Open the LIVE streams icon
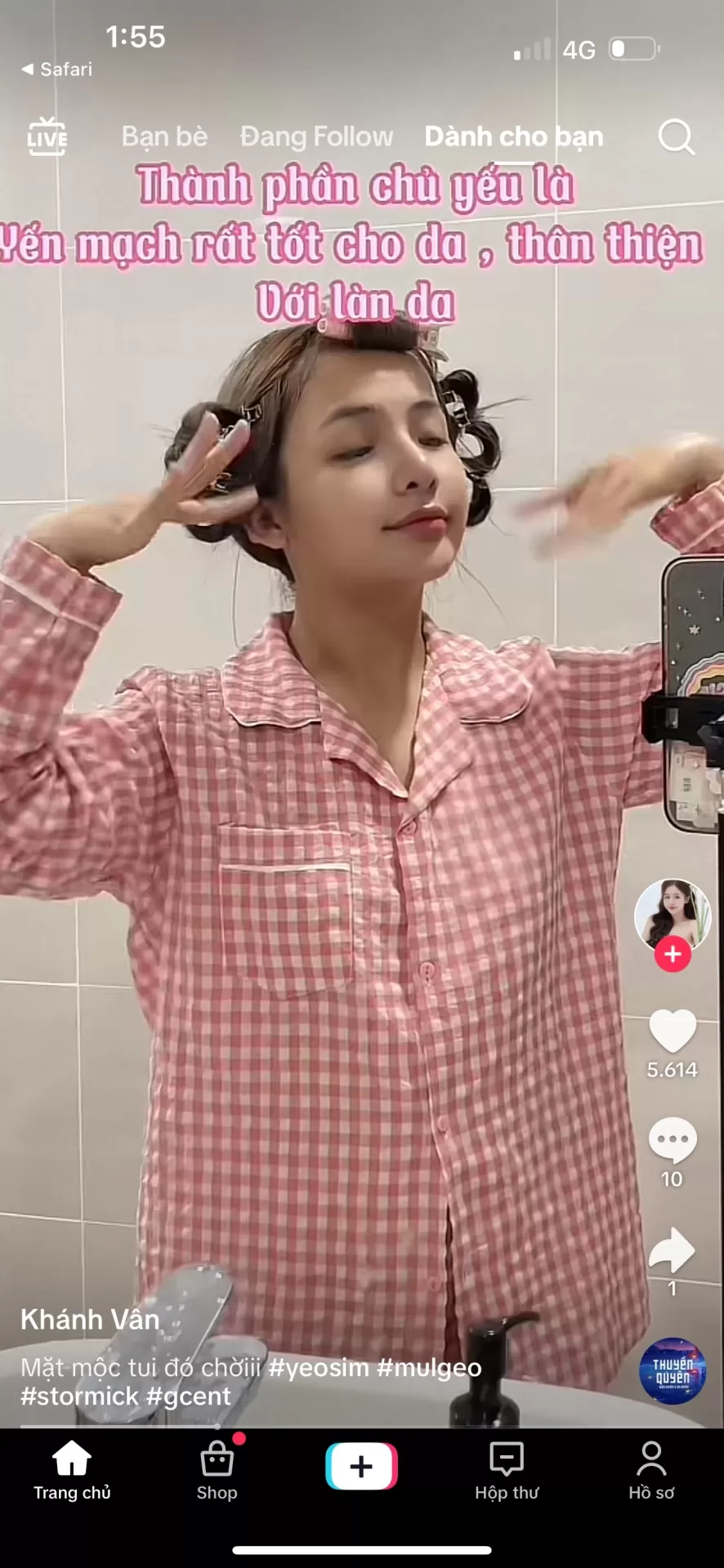Screen dimensions: 724x1568 [47, 136]
